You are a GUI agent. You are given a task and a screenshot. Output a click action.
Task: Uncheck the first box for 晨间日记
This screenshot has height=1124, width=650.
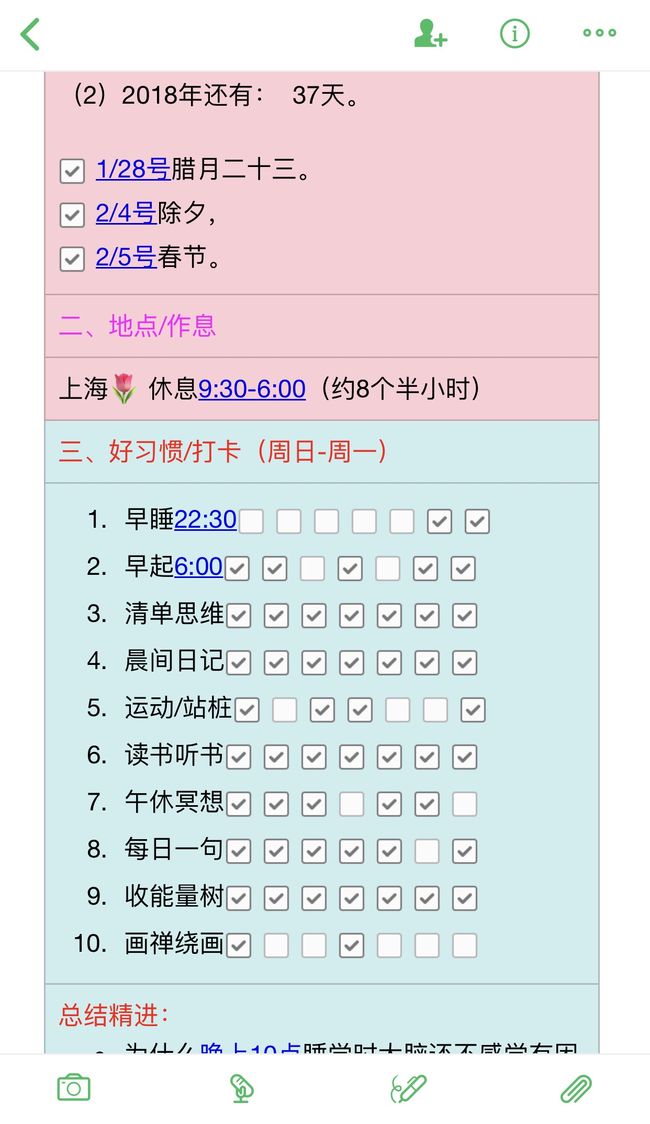coord(239,663)
